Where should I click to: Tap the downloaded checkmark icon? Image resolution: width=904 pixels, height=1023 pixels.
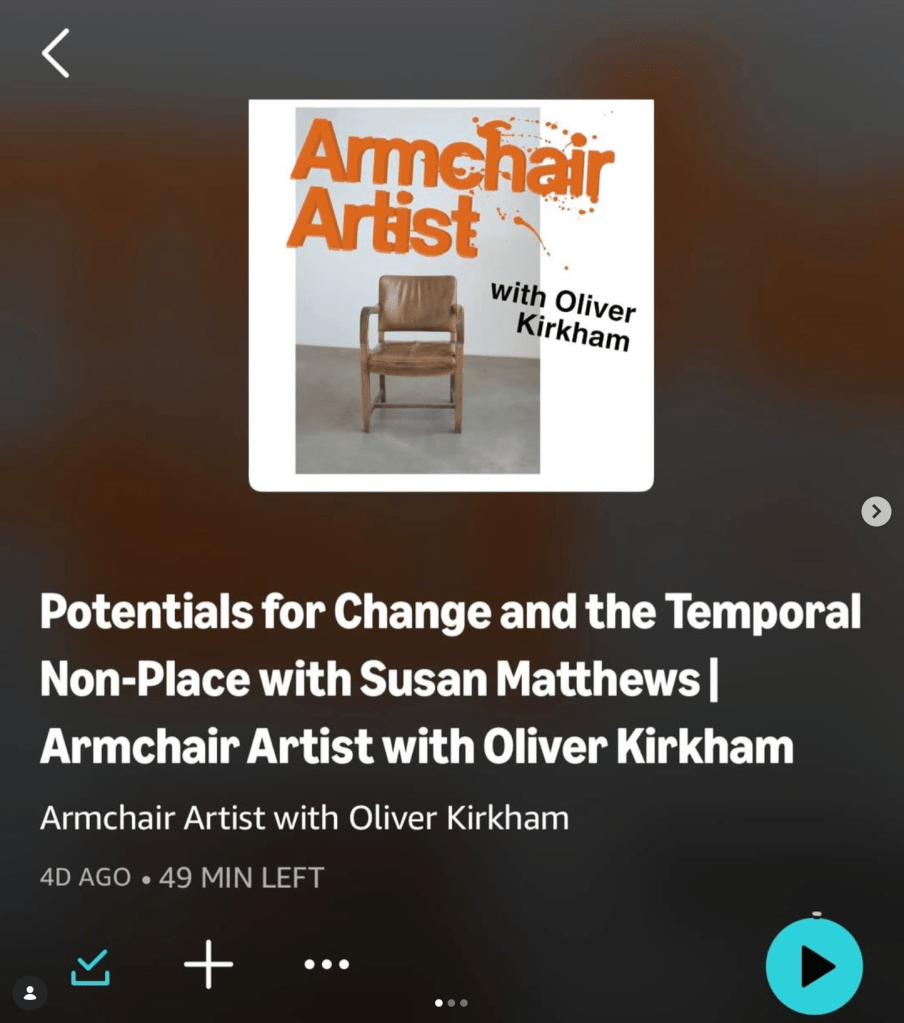pyautogui.click(x=91, y=966)
